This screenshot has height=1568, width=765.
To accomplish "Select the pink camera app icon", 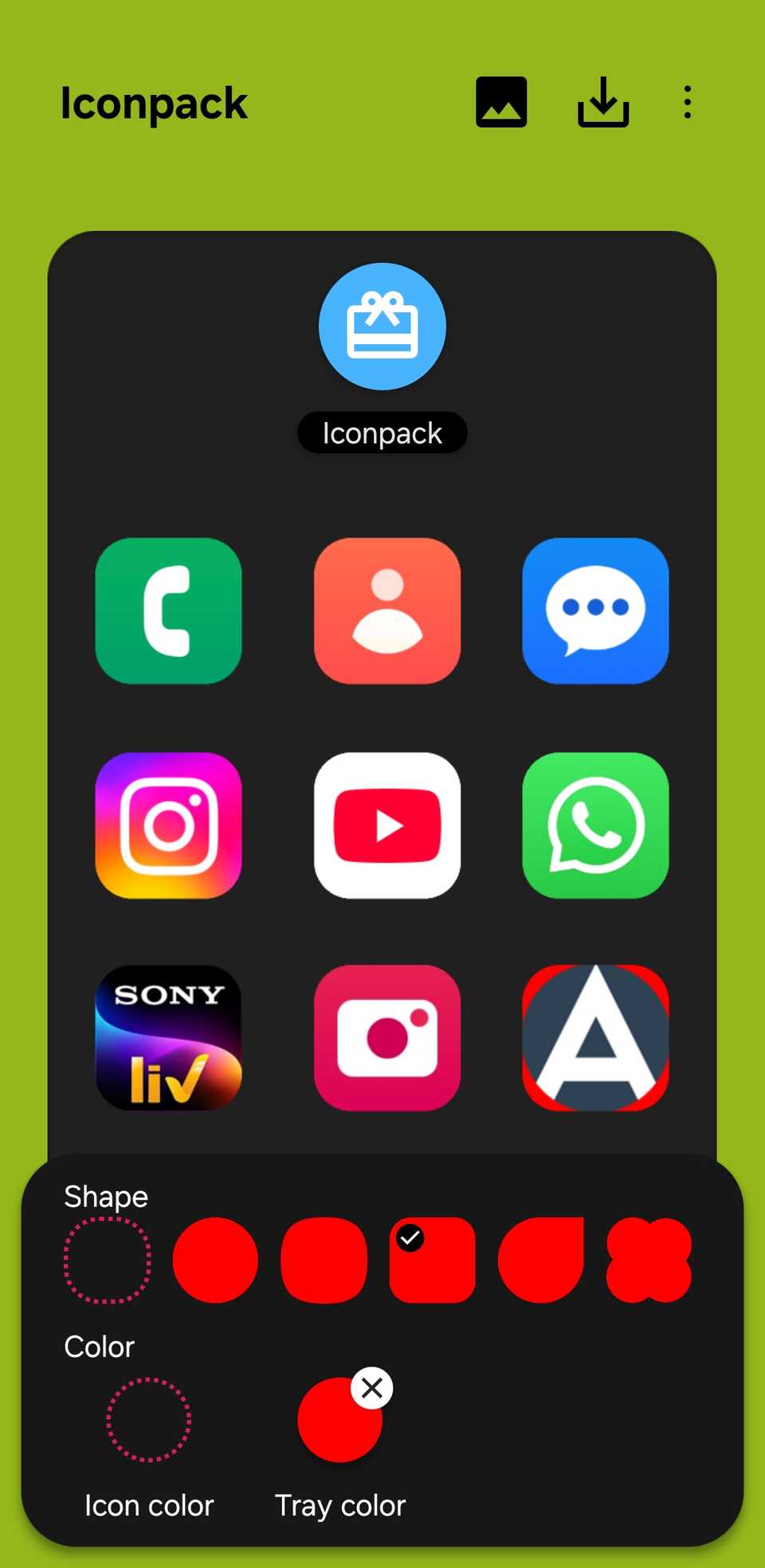I will pos(386,1037).
